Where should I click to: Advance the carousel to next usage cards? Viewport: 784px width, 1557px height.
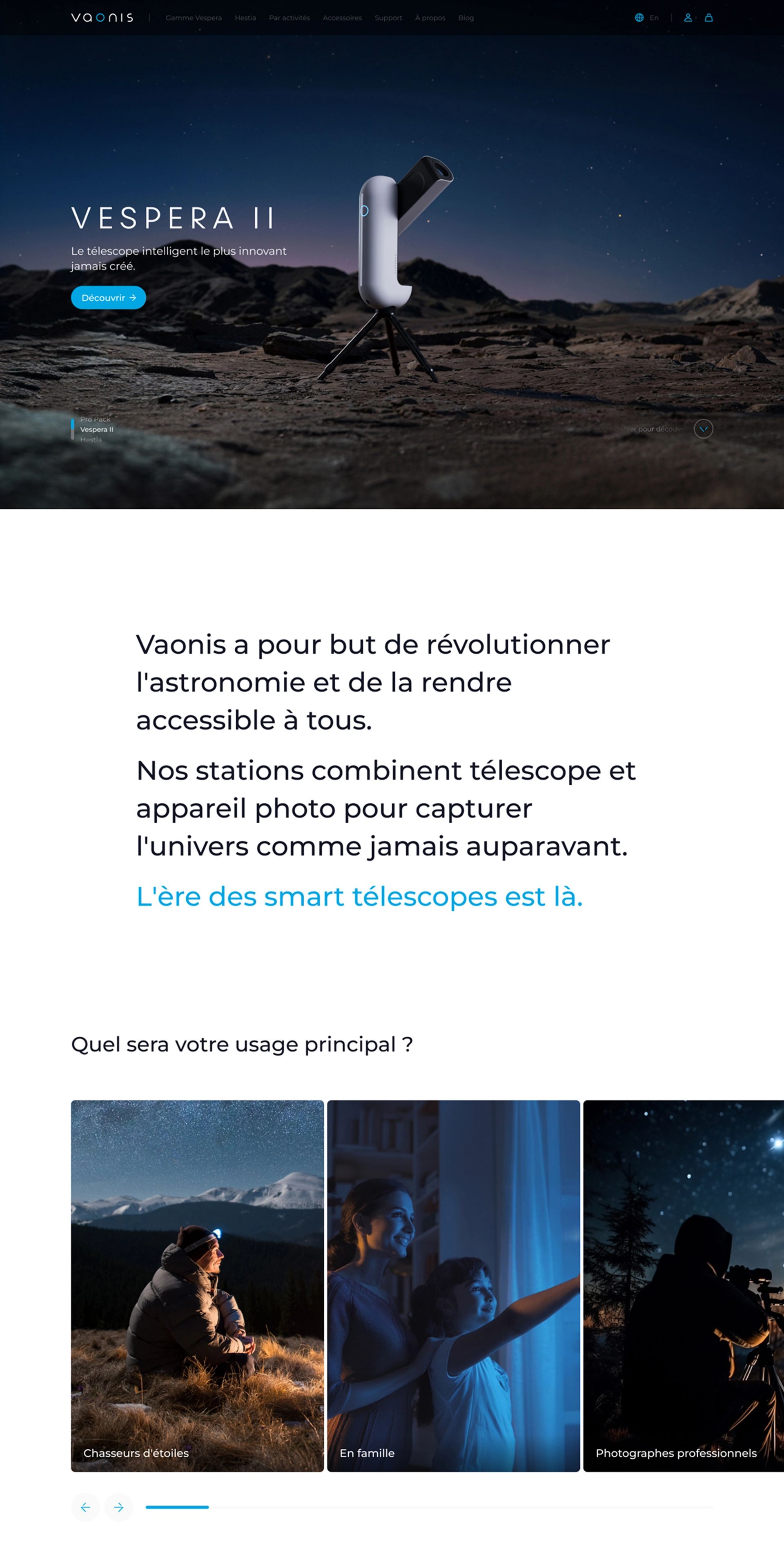(118, 1507)
